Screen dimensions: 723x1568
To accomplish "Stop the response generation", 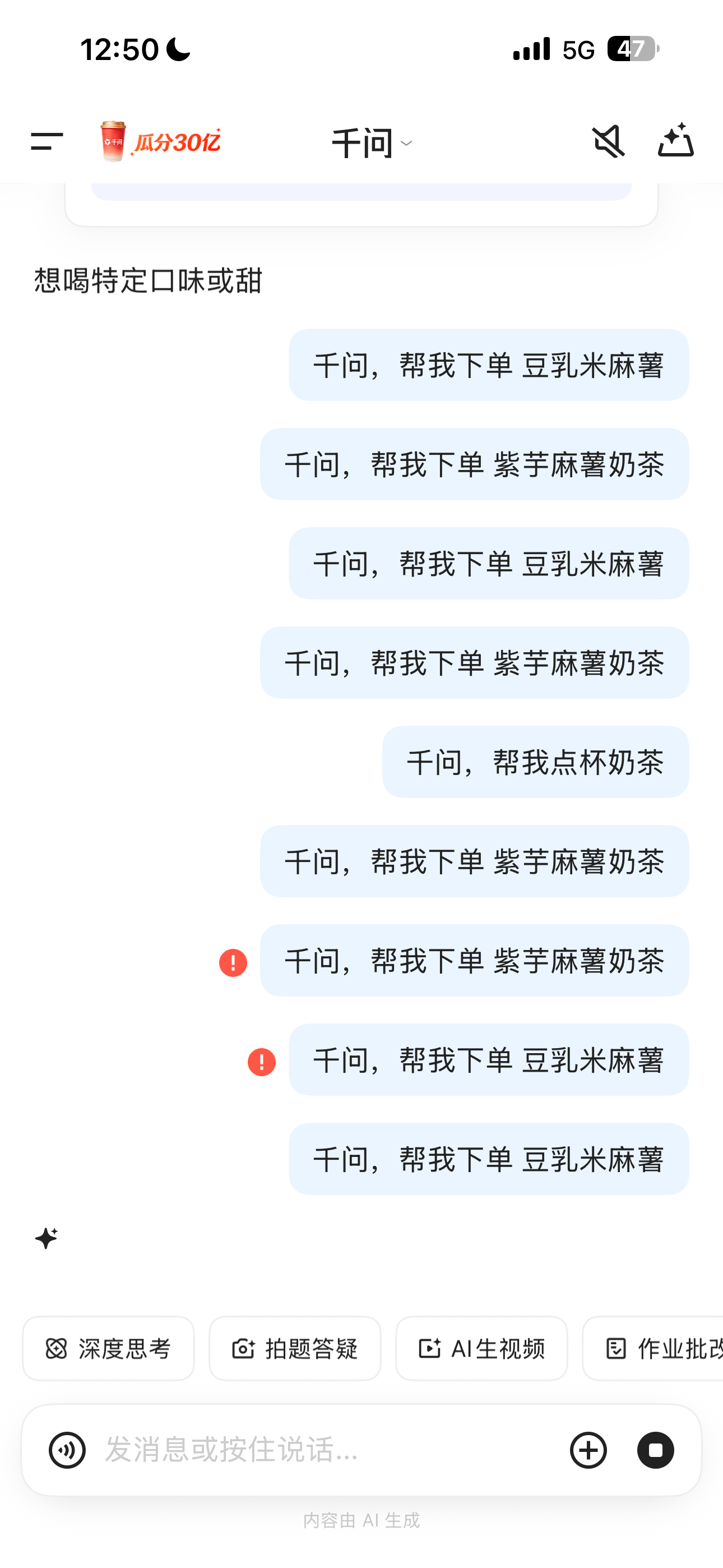I will (x=655, y=1450).
